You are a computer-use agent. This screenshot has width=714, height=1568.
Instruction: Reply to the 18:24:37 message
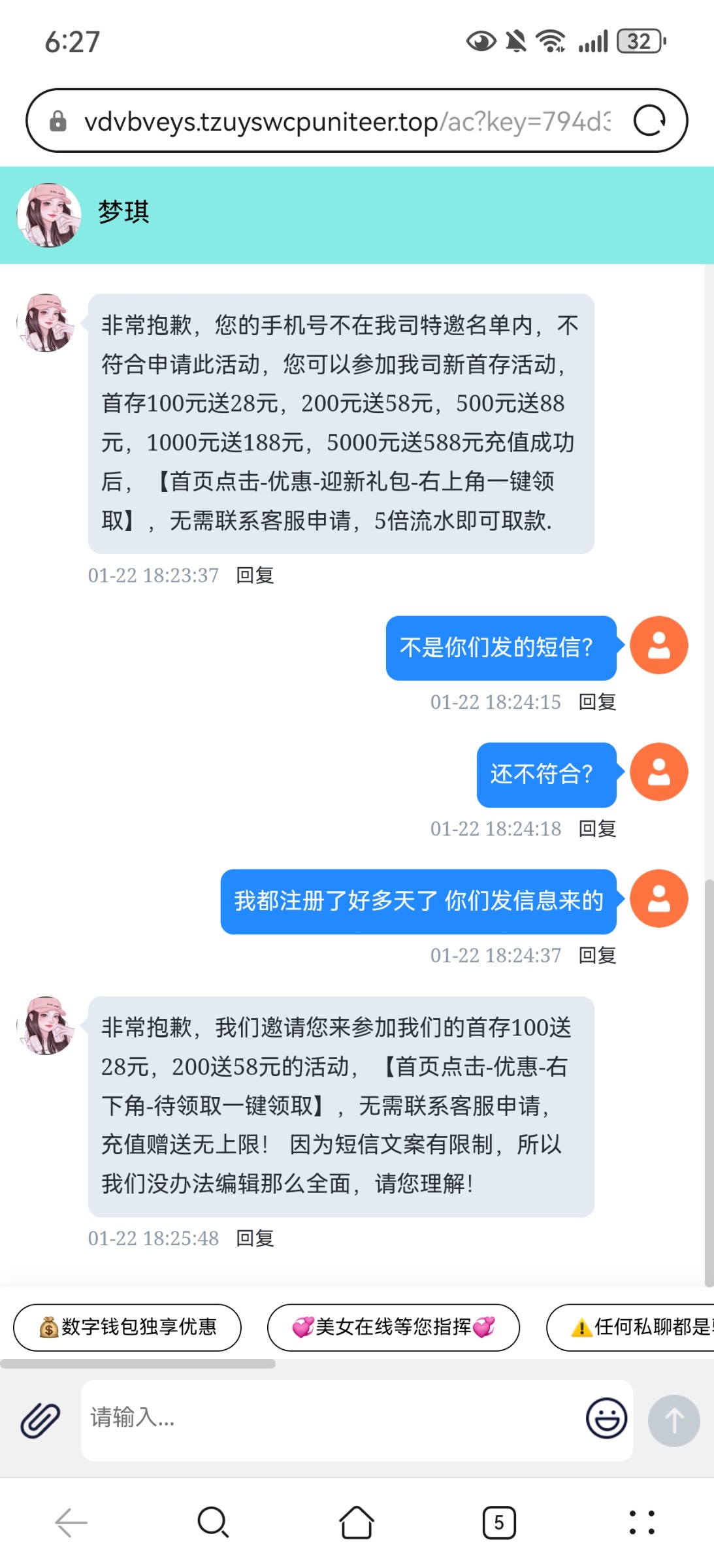(x=597, y=955)
